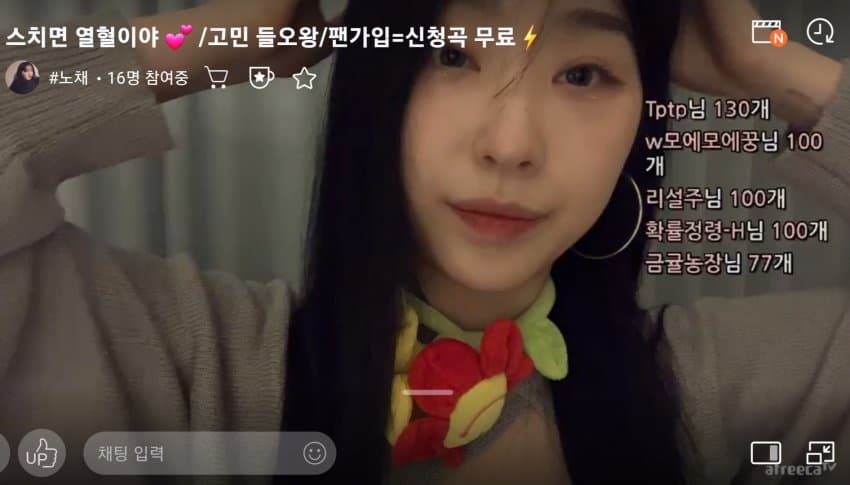Tap the subscription badge icon
This screenshot has width=850, height=485.
(260, 77)
